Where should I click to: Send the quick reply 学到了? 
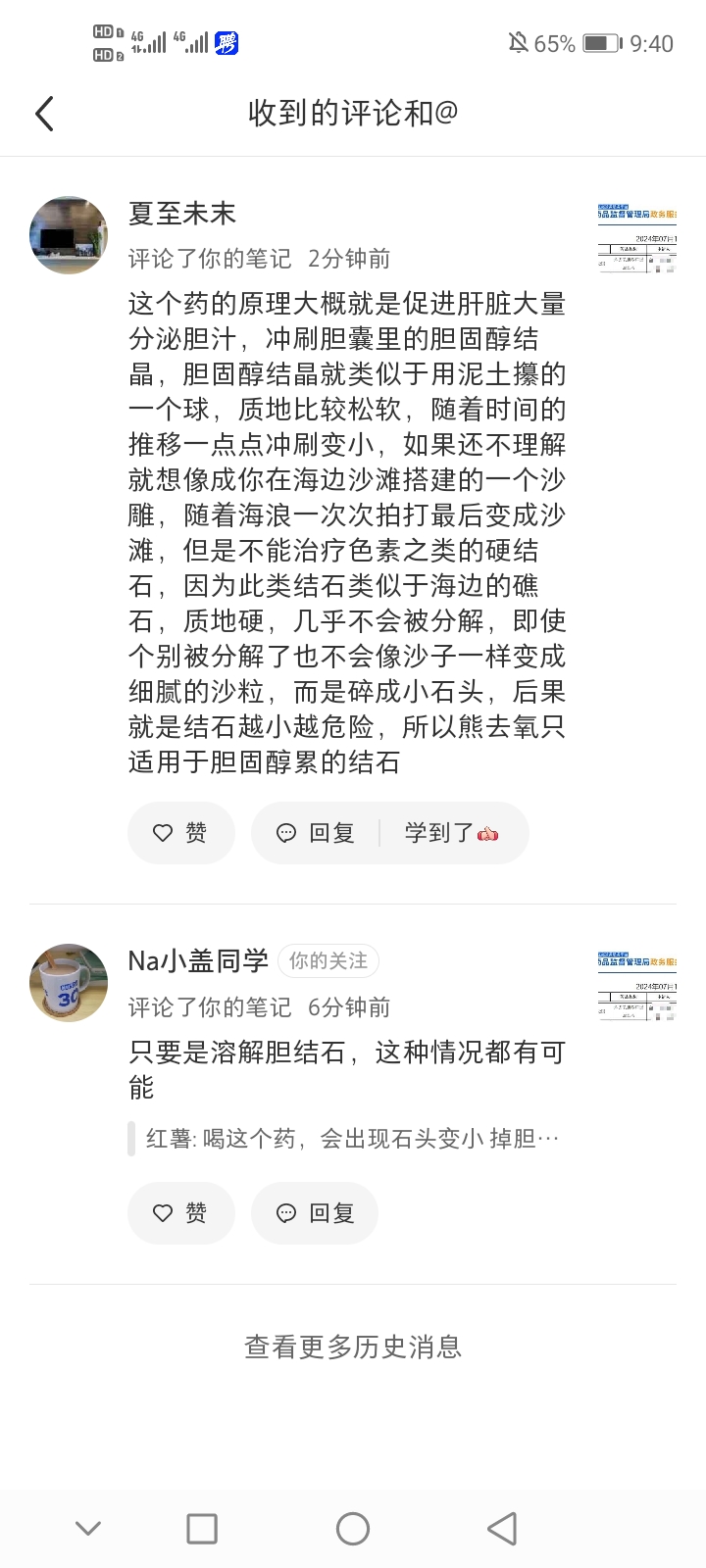[x=452, y=833]
